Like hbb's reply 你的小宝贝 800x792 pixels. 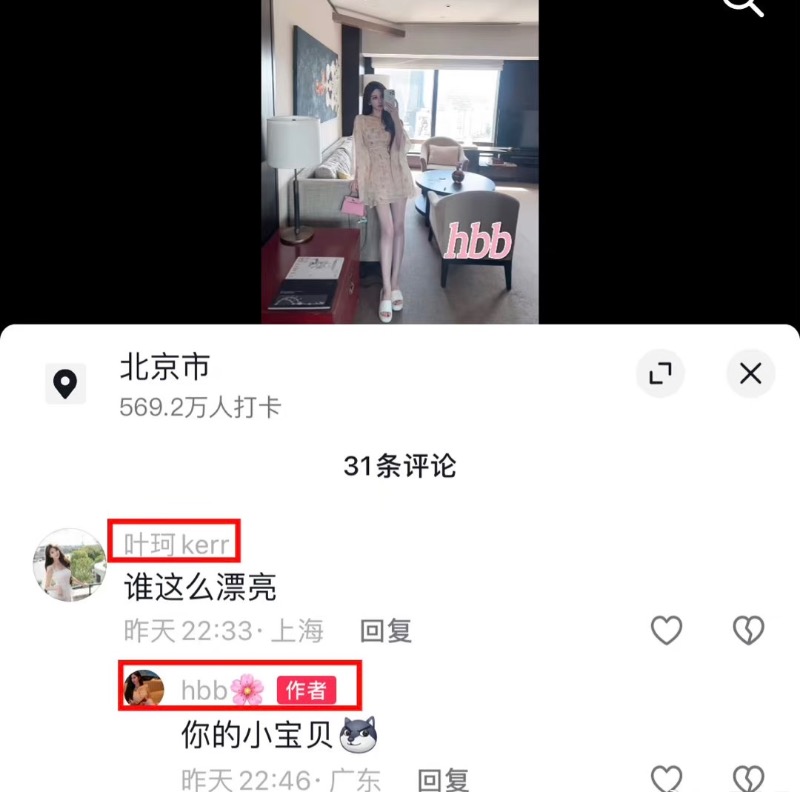tap(666, 778)
